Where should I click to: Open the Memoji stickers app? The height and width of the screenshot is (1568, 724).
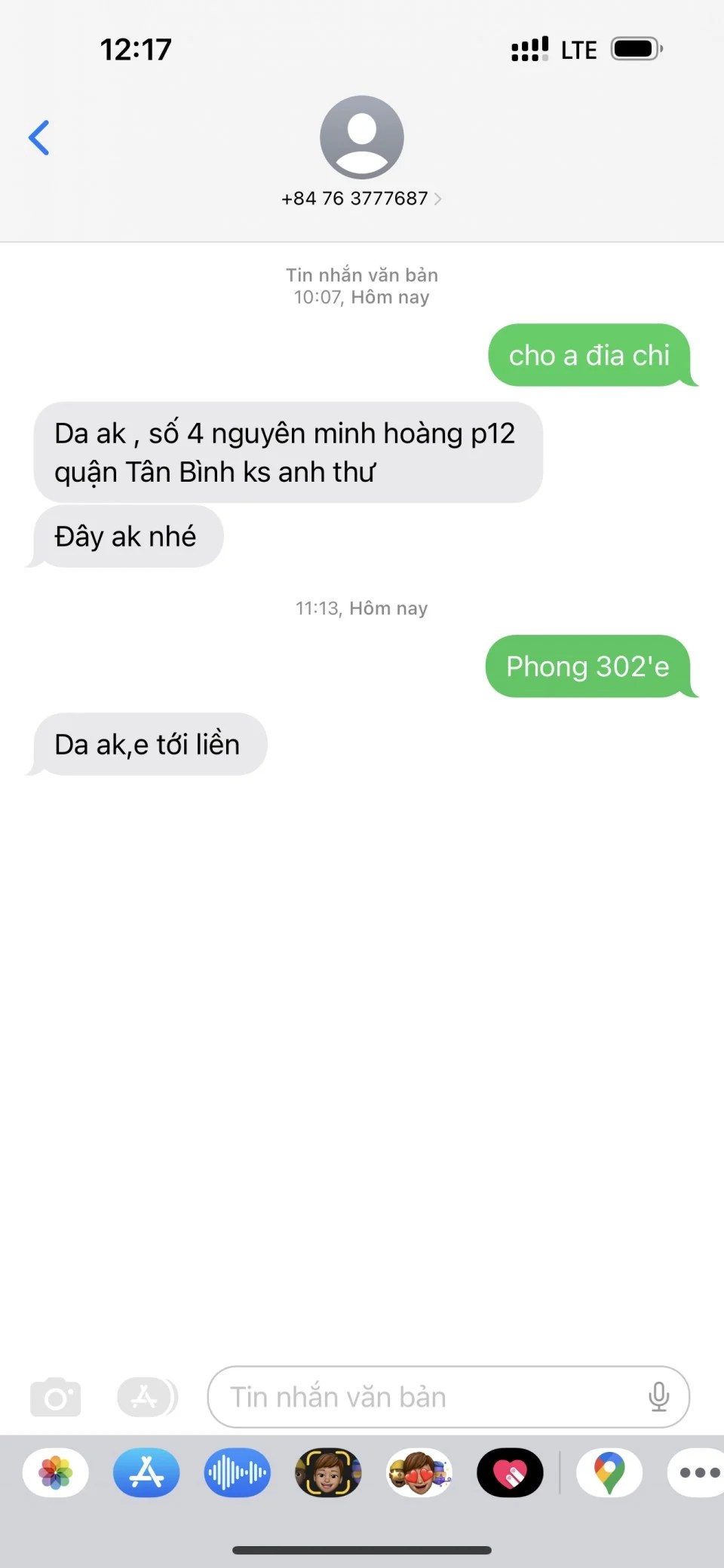[419, 1472]
